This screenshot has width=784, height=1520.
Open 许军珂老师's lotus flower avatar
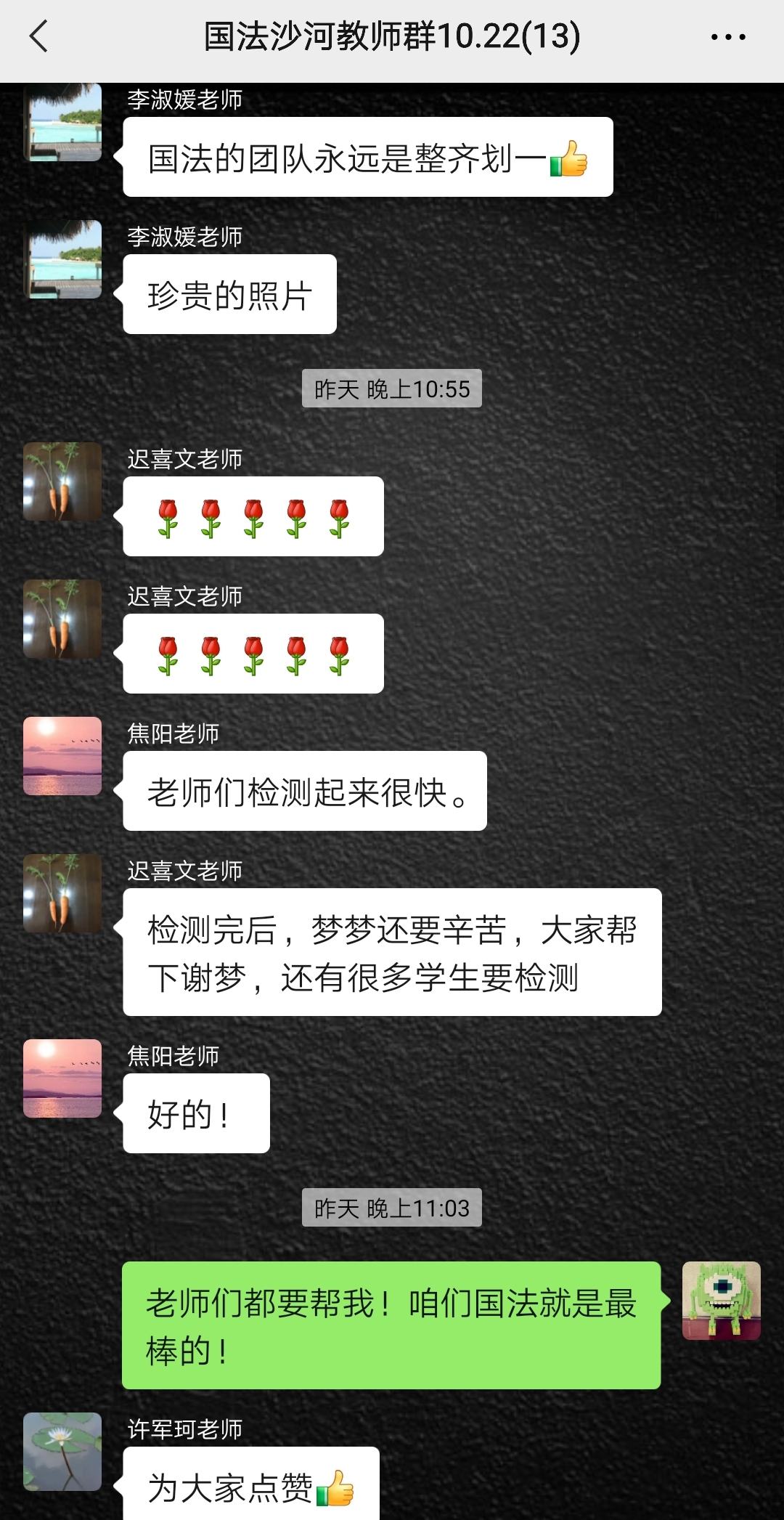pos(62,1451)
